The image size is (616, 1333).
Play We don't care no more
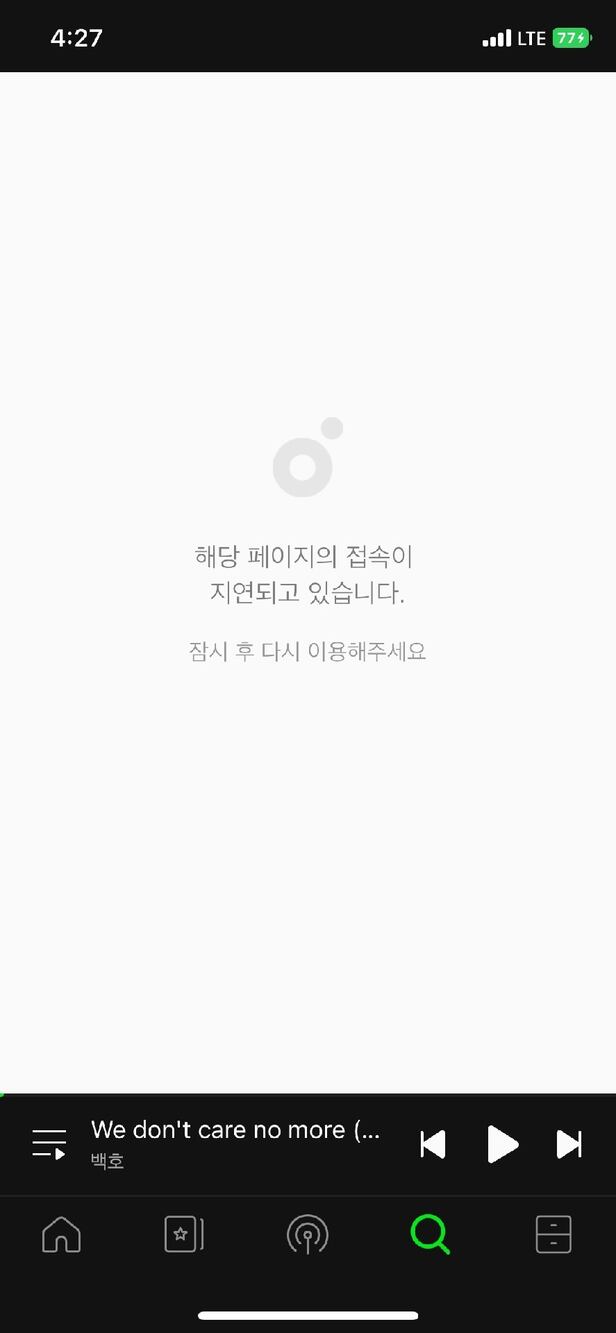tap(502, 1144)
